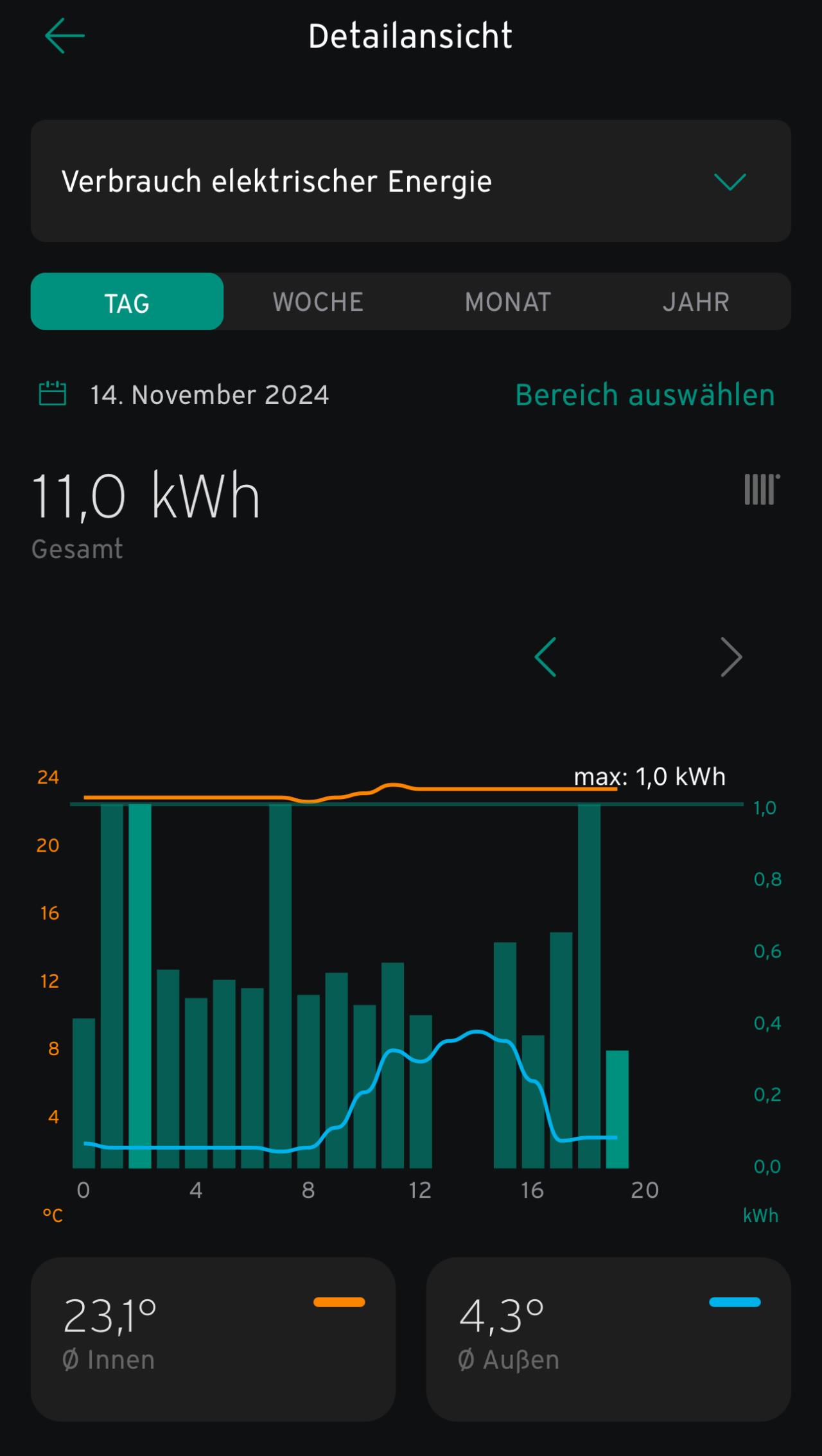
Task: Tap Bereich auswählen
Action: tap(645, 394)
